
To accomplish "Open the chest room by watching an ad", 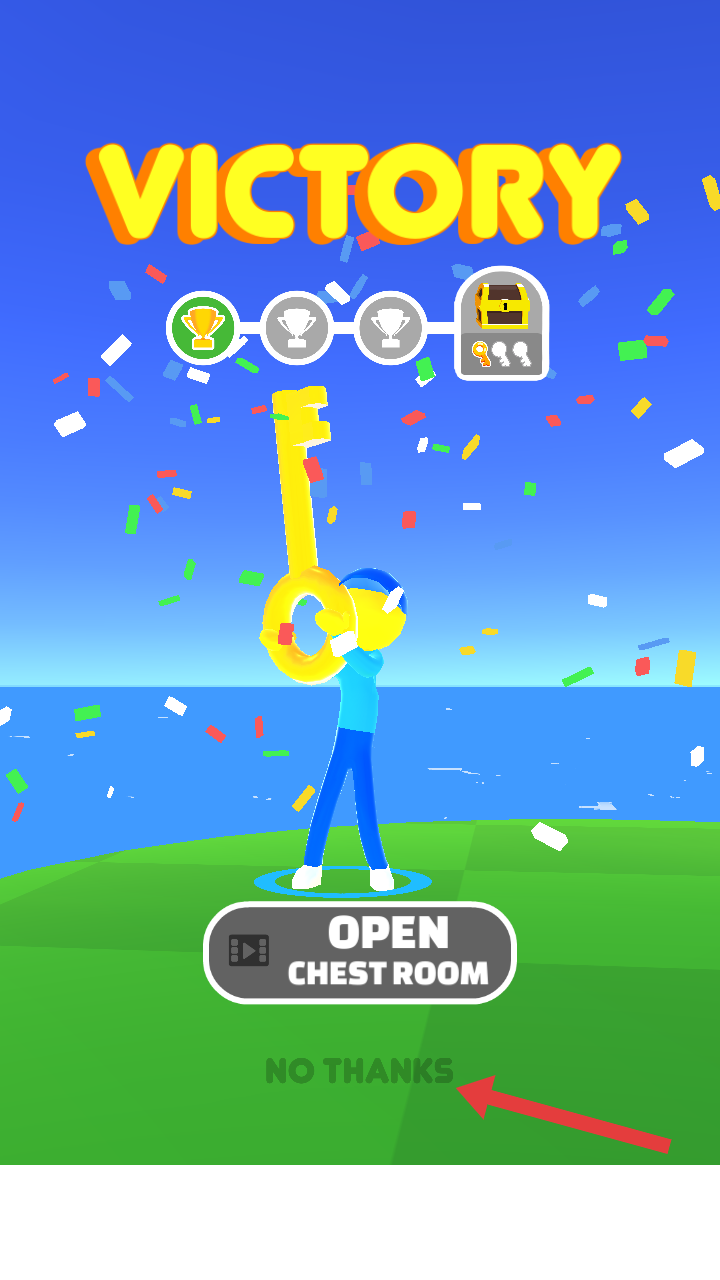I will tap(360, 952).
